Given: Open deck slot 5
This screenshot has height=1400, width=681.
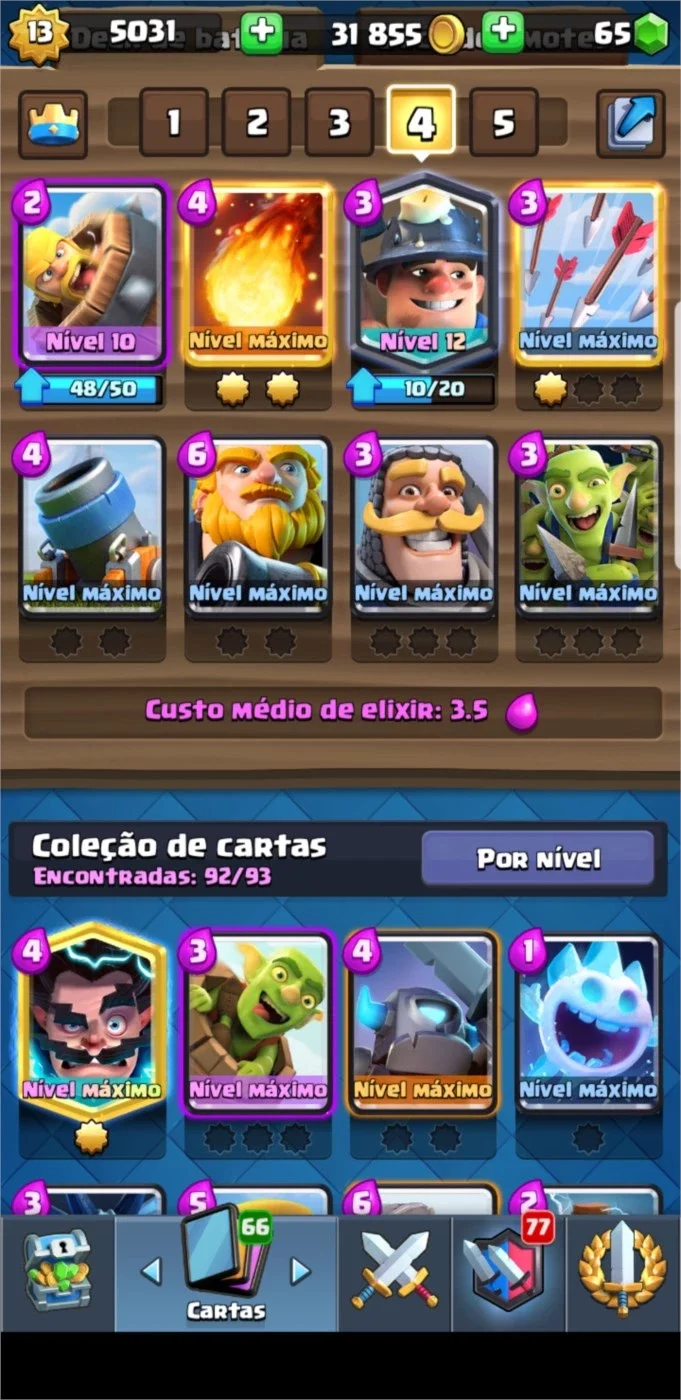Looking at the screenshot, I should (x=504, y=123).
